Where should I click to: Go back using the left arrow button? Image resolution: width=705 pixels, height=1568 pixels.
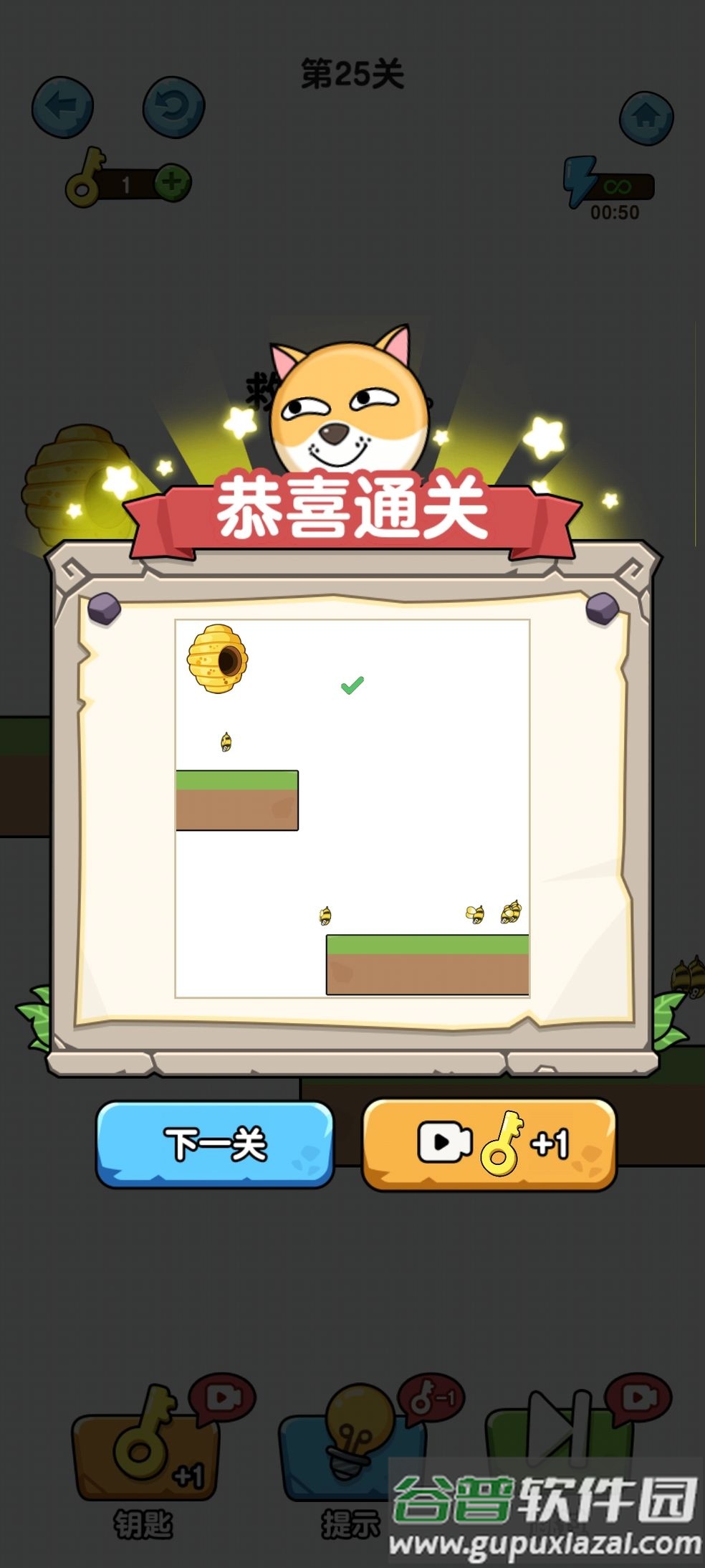pyautogui.click(x=63, y=108)
